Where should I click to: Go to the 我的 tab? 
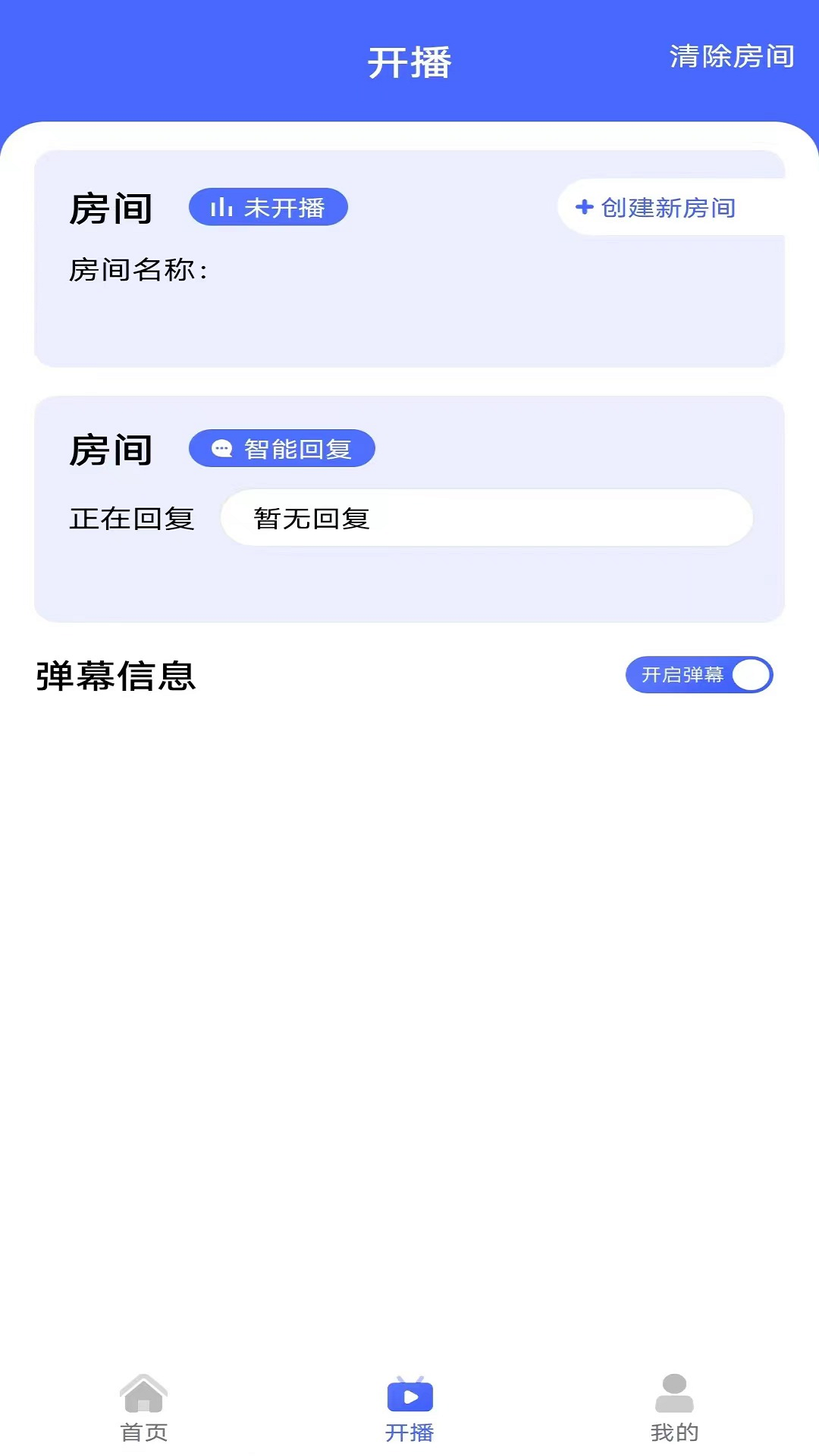tap(674, 1408)
